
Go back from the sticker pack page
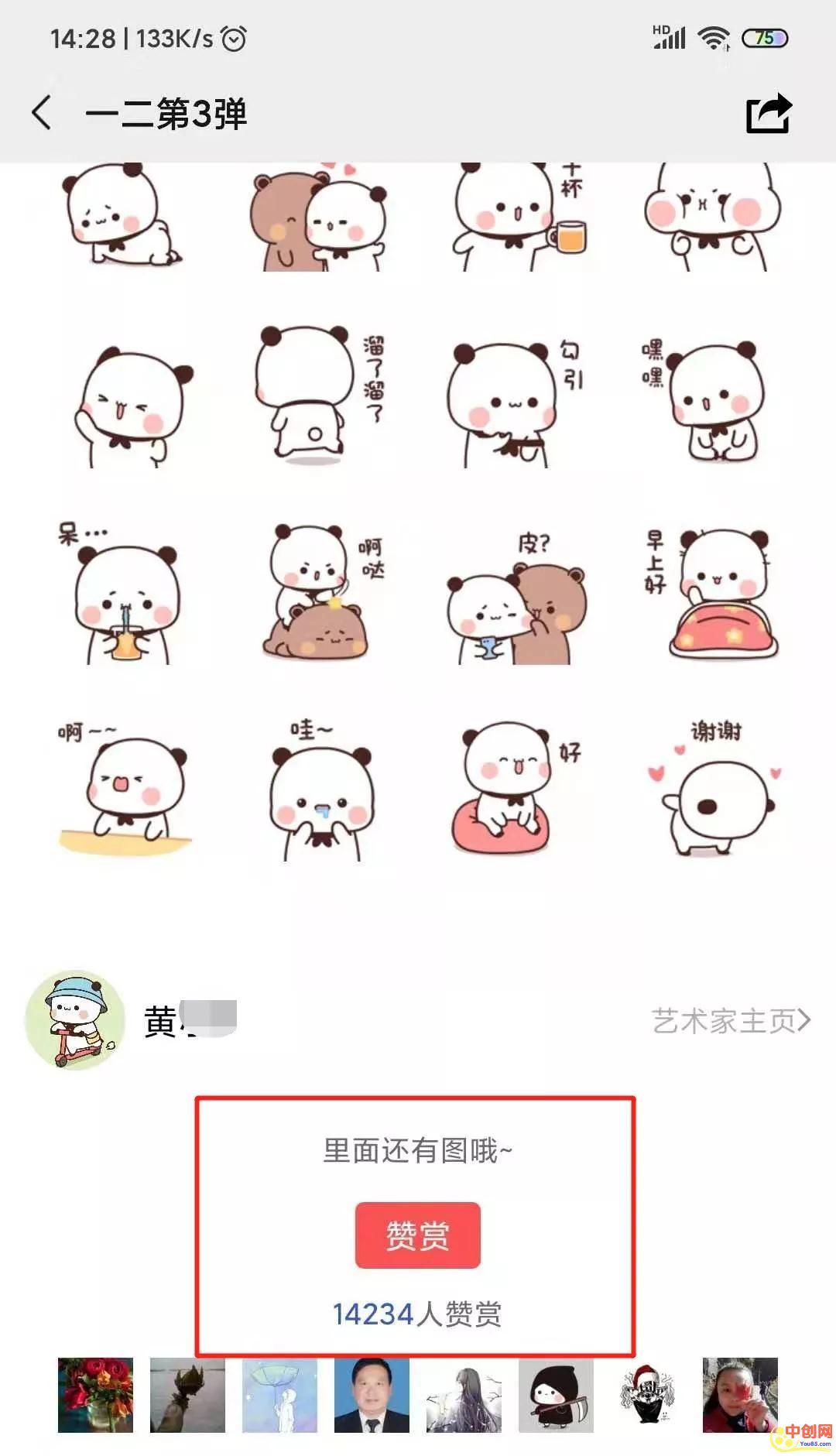coord(43,114)
